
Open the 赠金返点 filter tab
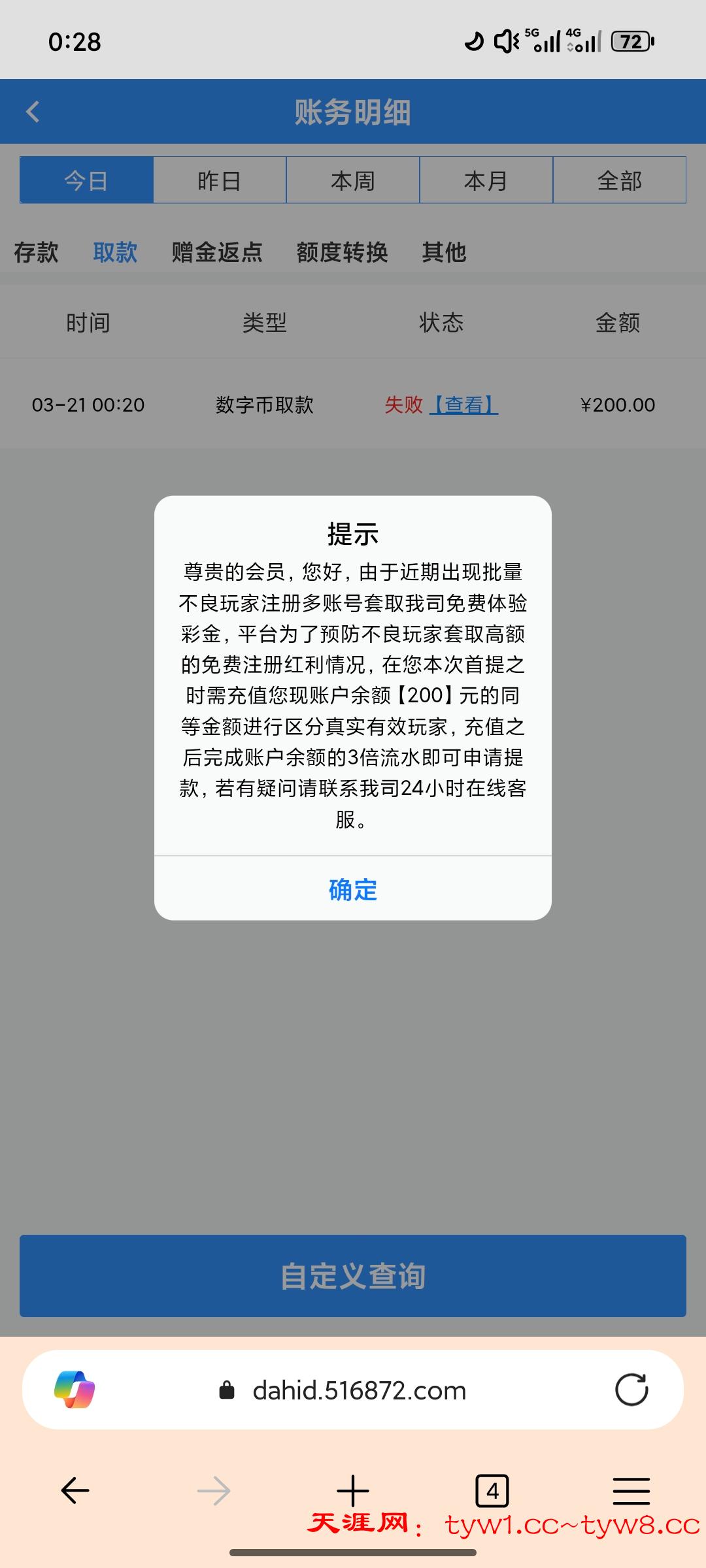pyautogui.click(x=217, y=252)
